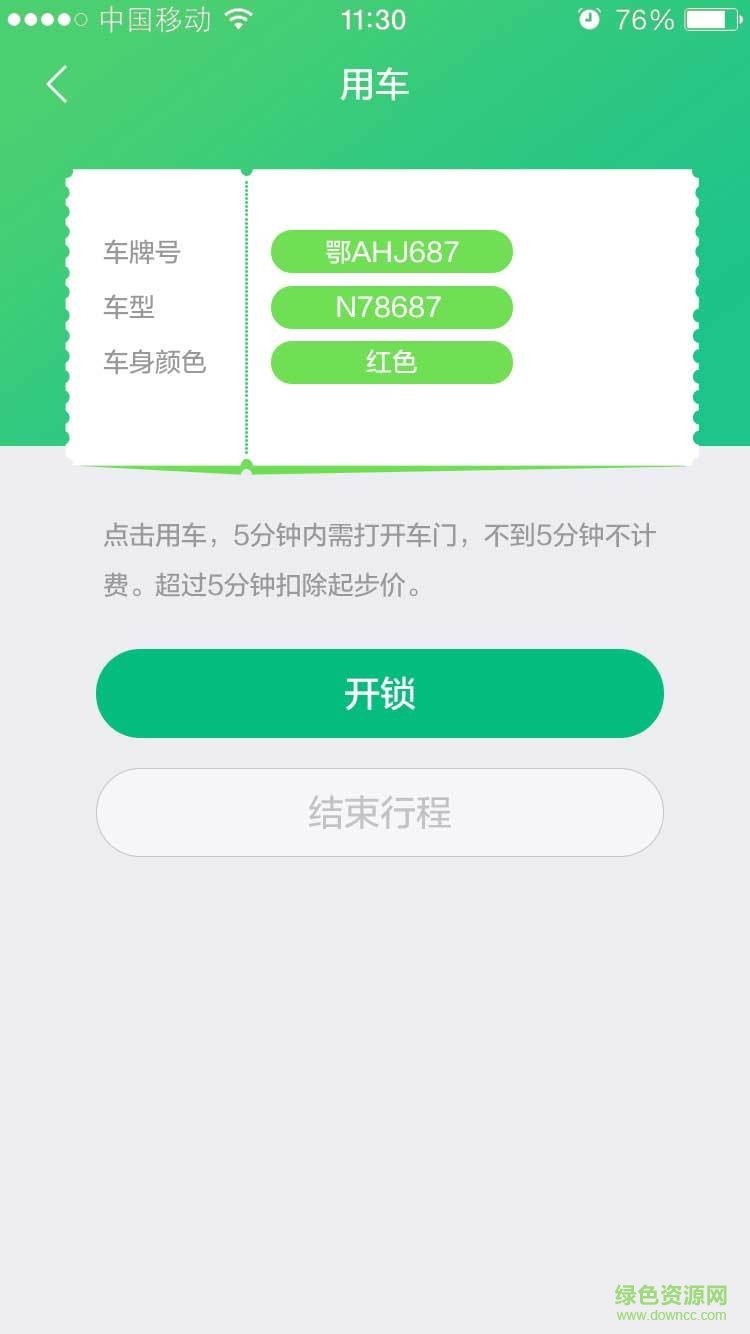Tap the back arrow to return
Image resolution: width=750 pixels, height=1334 pixels.
[57, 85]
